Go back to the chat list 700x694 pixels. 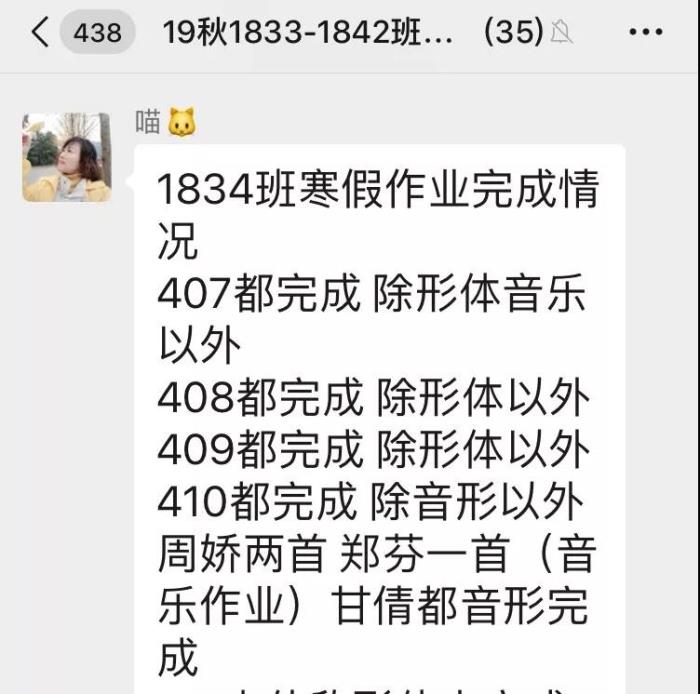click(40, 32)
